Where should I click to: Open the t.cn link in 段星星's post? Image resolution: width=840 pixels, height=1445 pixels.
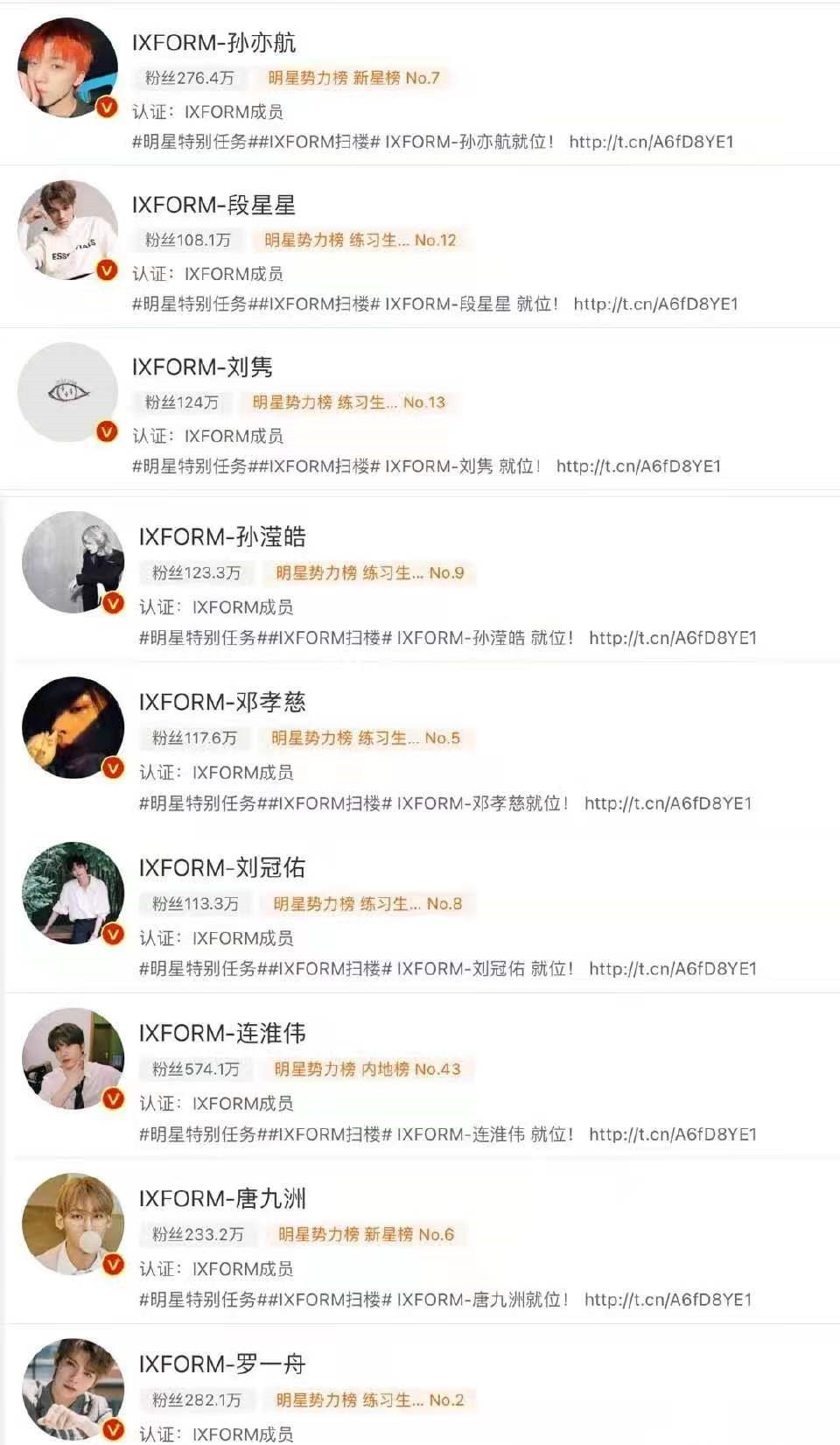click(655, 304)
